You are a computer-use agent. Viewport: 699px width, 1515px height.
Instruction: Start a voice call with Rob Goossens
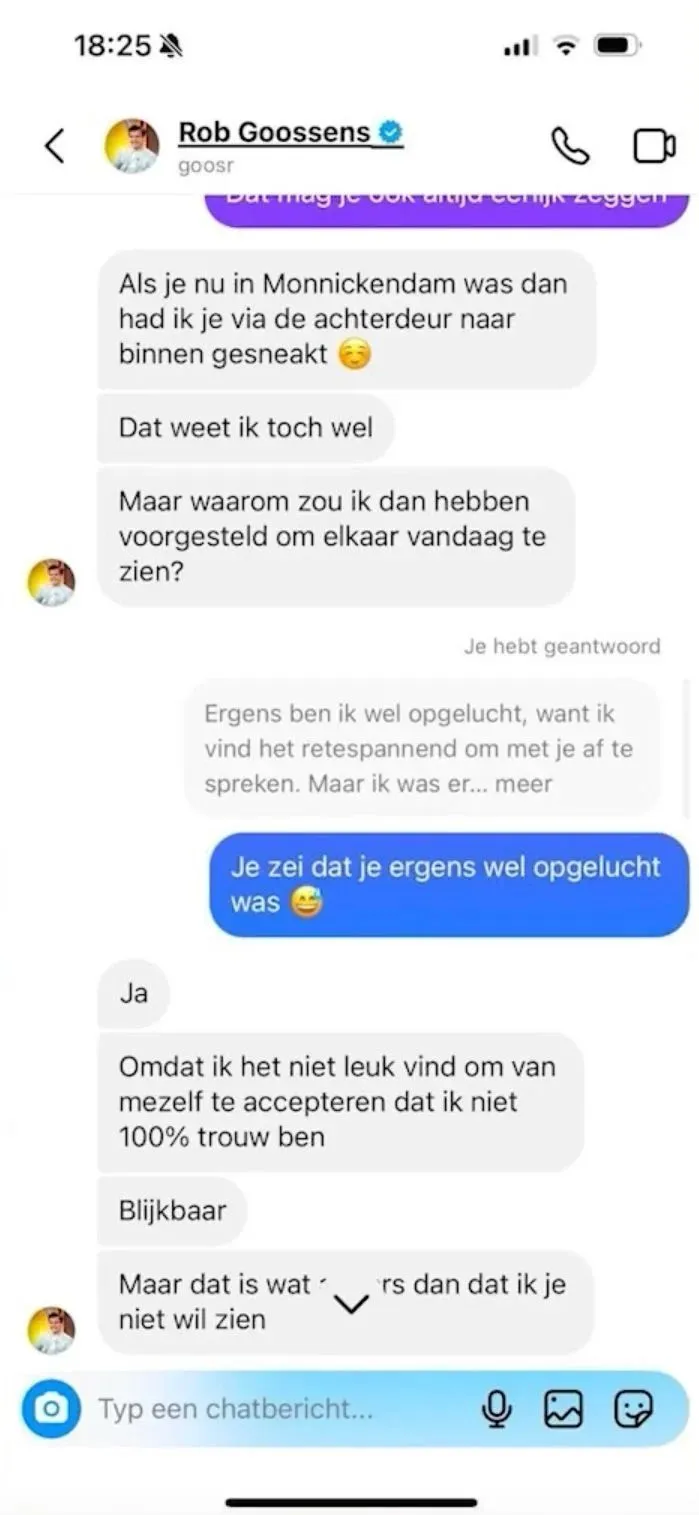pyautogui.click(x=570, y=146)
